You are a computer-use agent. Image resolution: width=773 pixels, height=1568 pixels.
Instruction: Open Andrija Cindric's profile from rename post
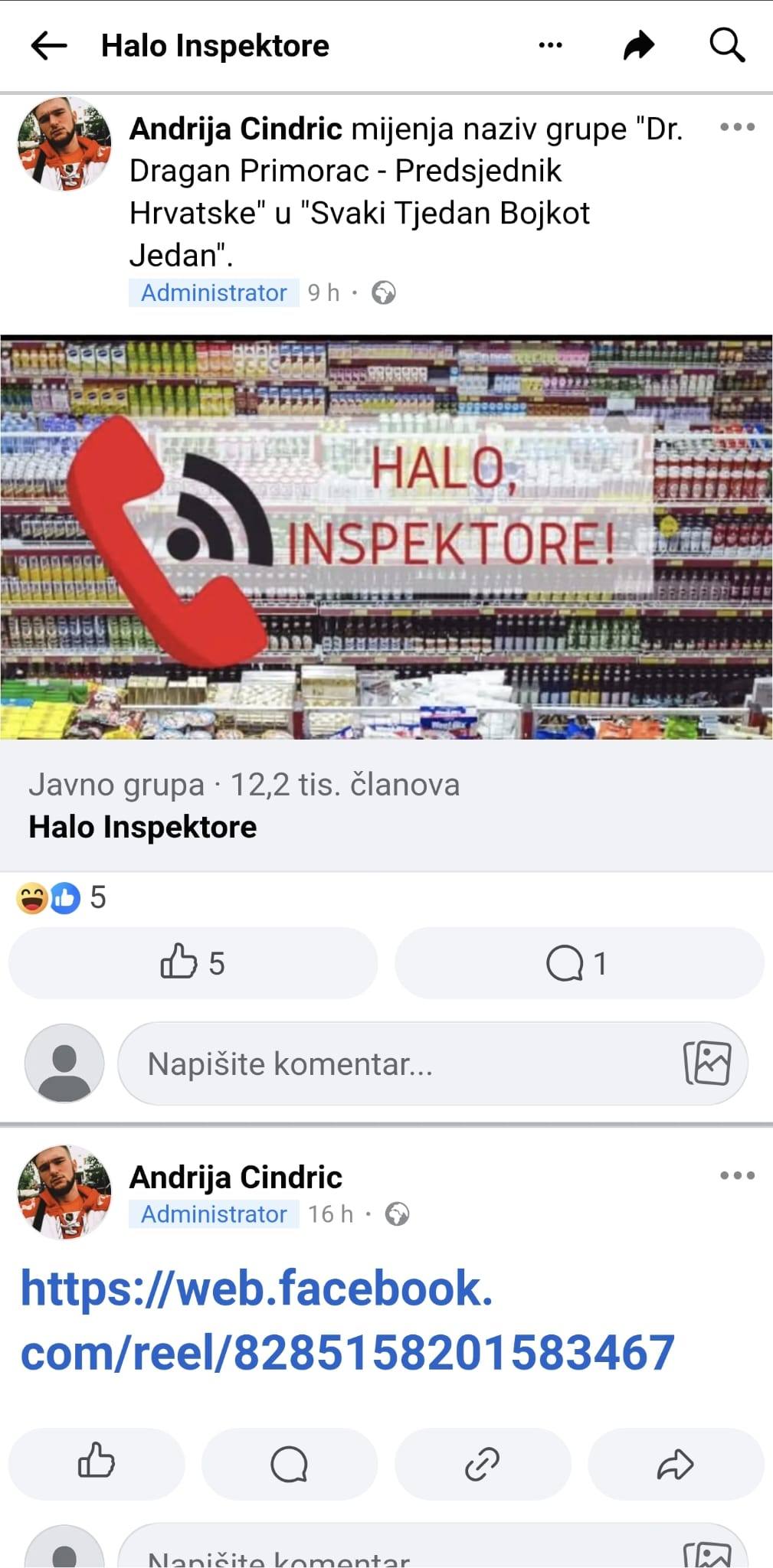235,129
